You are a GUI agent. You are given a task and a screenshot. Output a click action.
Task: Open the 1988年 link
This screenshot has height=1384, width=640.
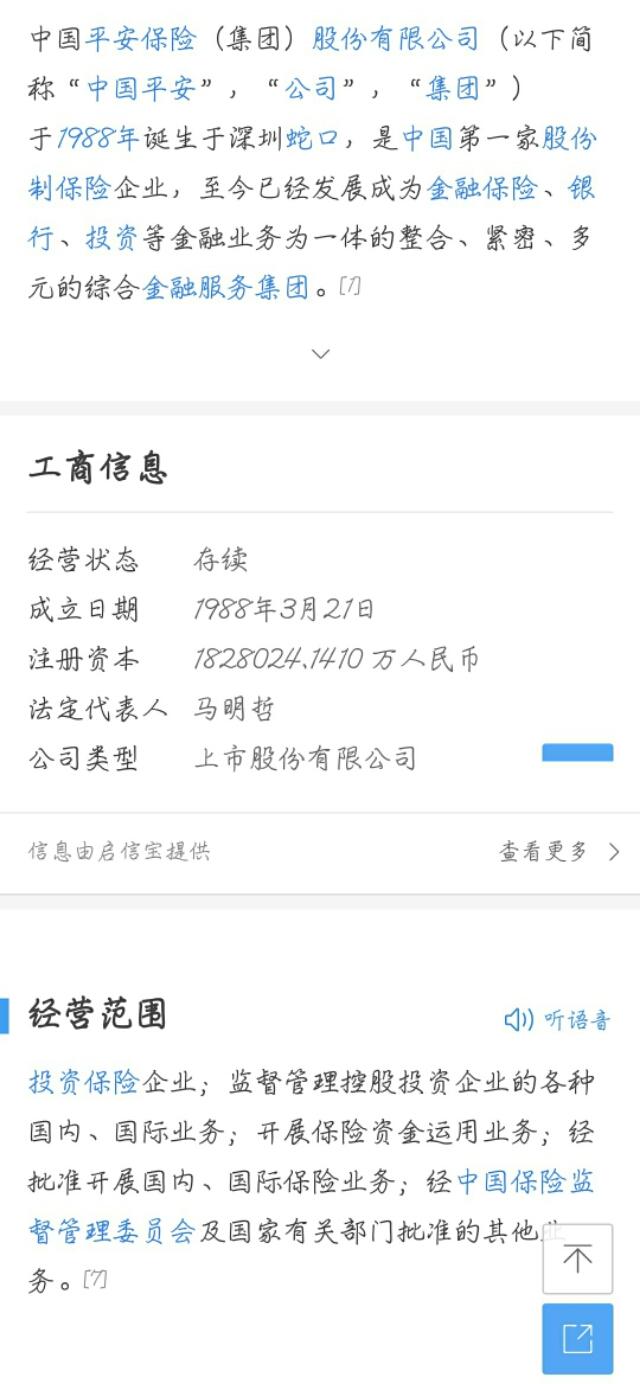tap(97, 139)
